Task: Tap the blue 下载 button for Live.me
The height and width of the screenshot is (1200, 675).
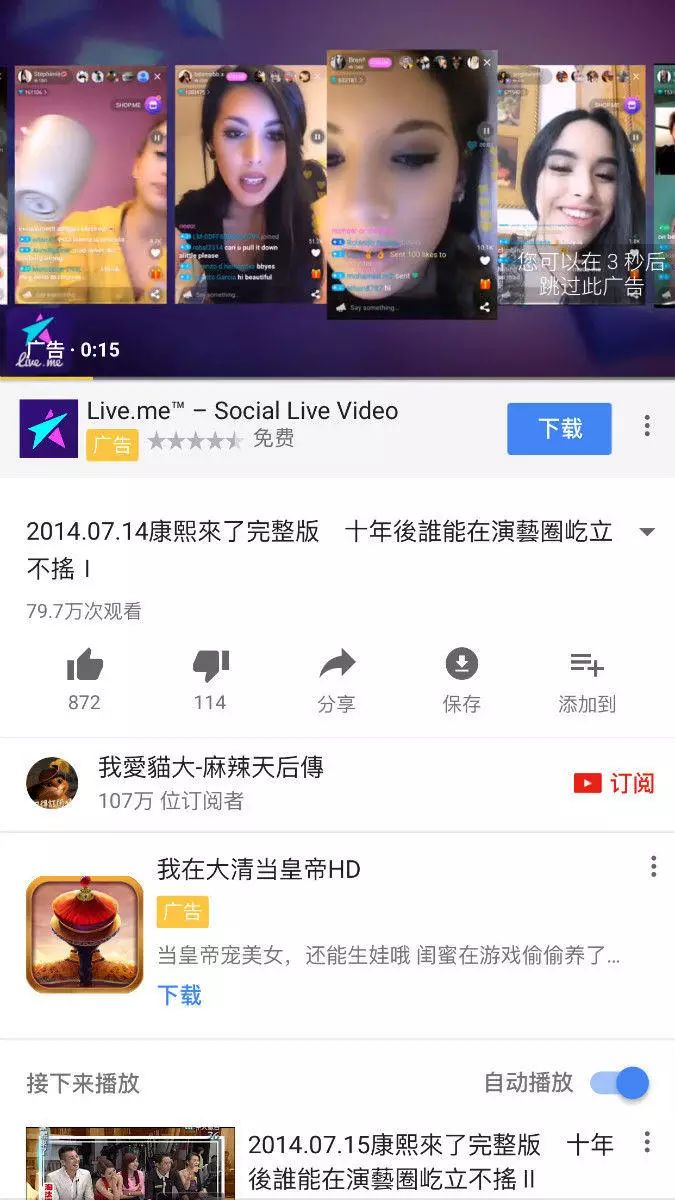Action: click(x=559, y=429)
